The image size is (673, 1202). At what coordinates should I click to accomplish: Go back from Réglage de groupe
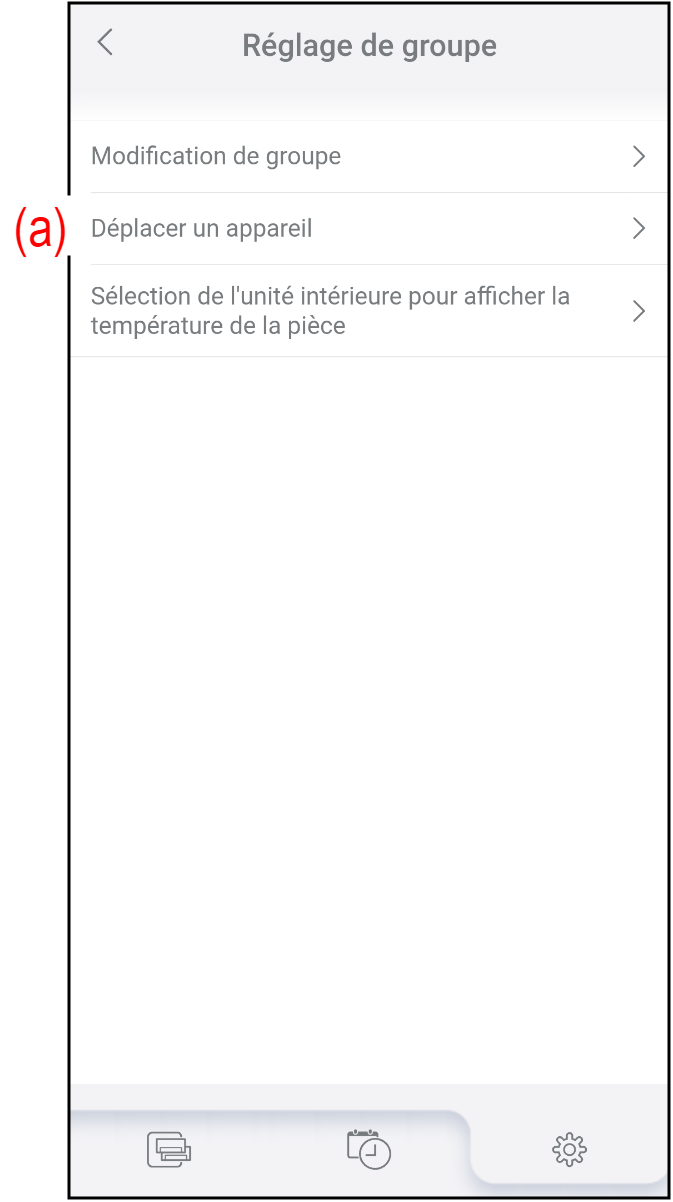tap(105, 43)
